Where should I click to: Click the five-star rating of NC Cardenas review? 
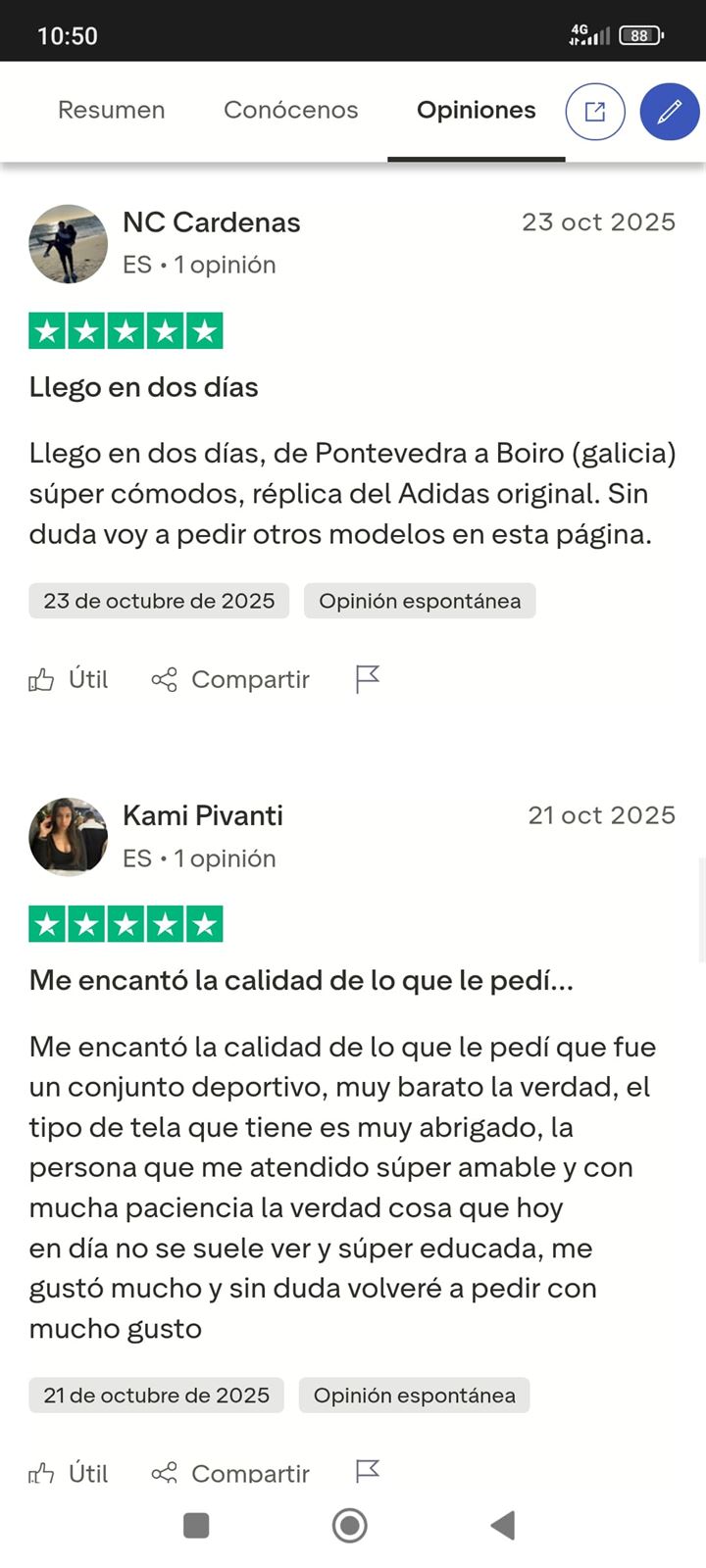pyautogui.click(x=126, y=330)
